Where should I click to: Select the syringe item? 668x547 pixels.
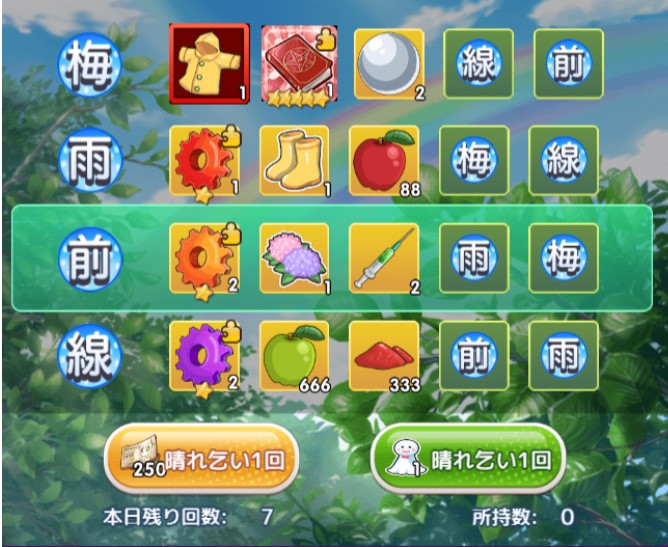[384, 258]
